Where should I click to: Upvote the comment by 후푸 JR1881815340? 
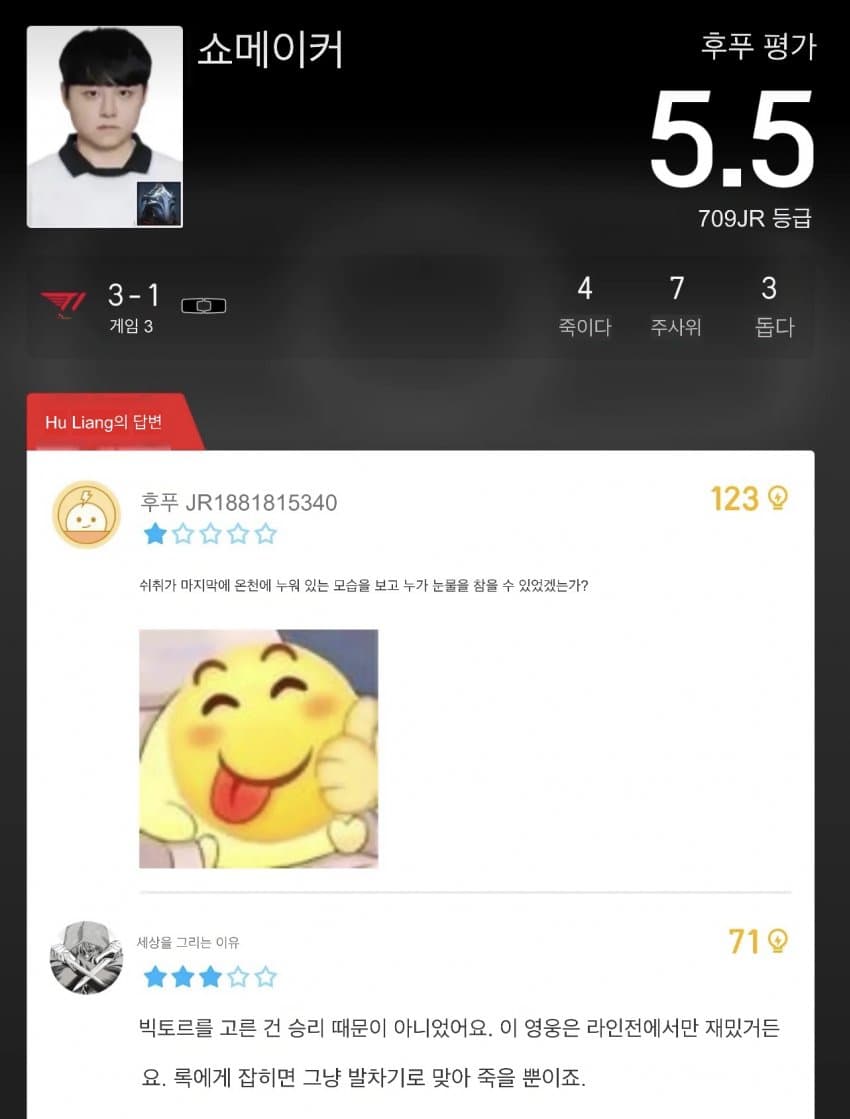tap(777, 498)
